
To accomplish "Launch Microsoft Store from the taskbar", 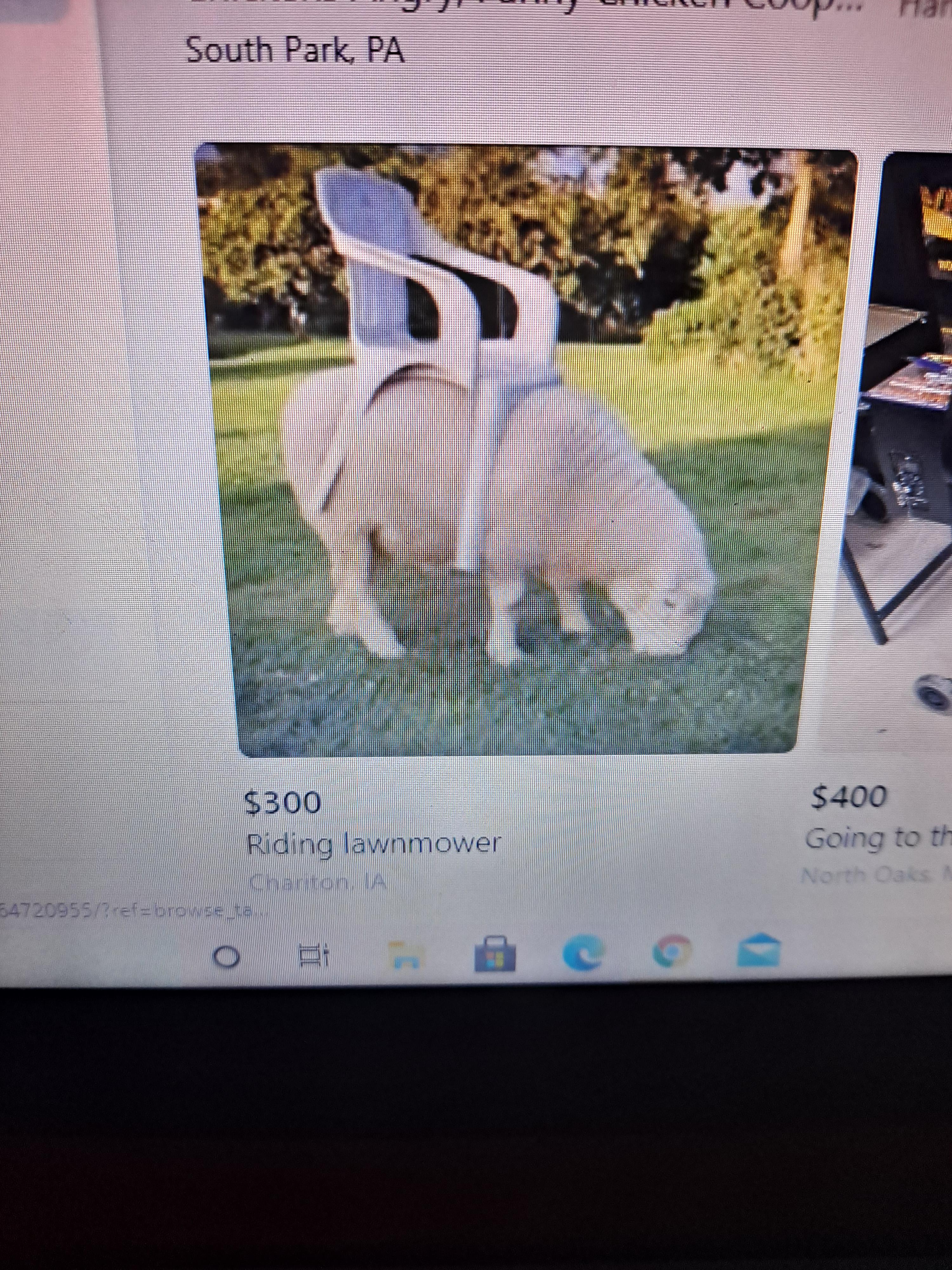I will (495, 955).
